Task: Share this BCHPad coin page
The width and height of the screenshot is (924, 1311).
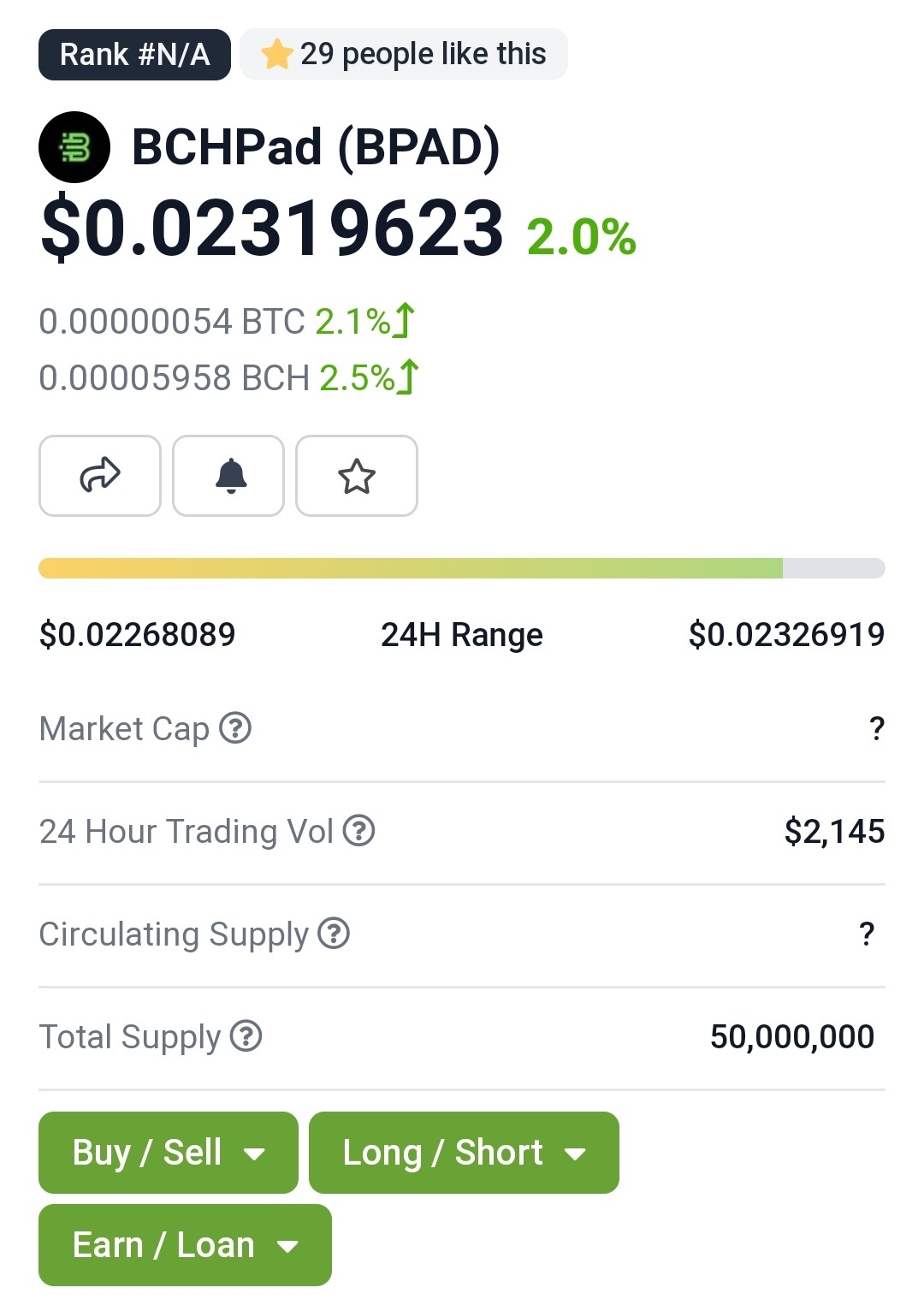Action: (x=100, y=476)
